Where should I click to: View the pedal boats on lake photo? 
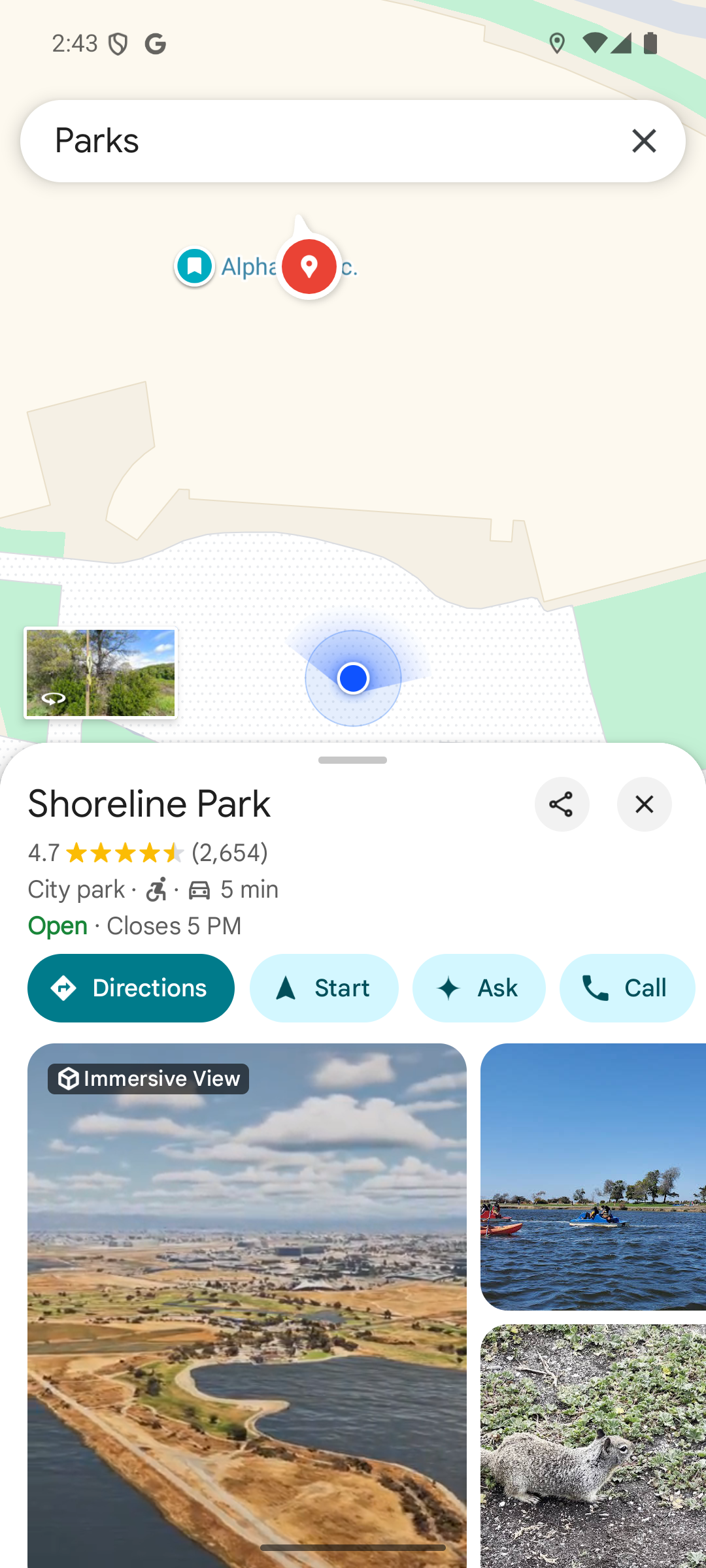click(593, 1176)
